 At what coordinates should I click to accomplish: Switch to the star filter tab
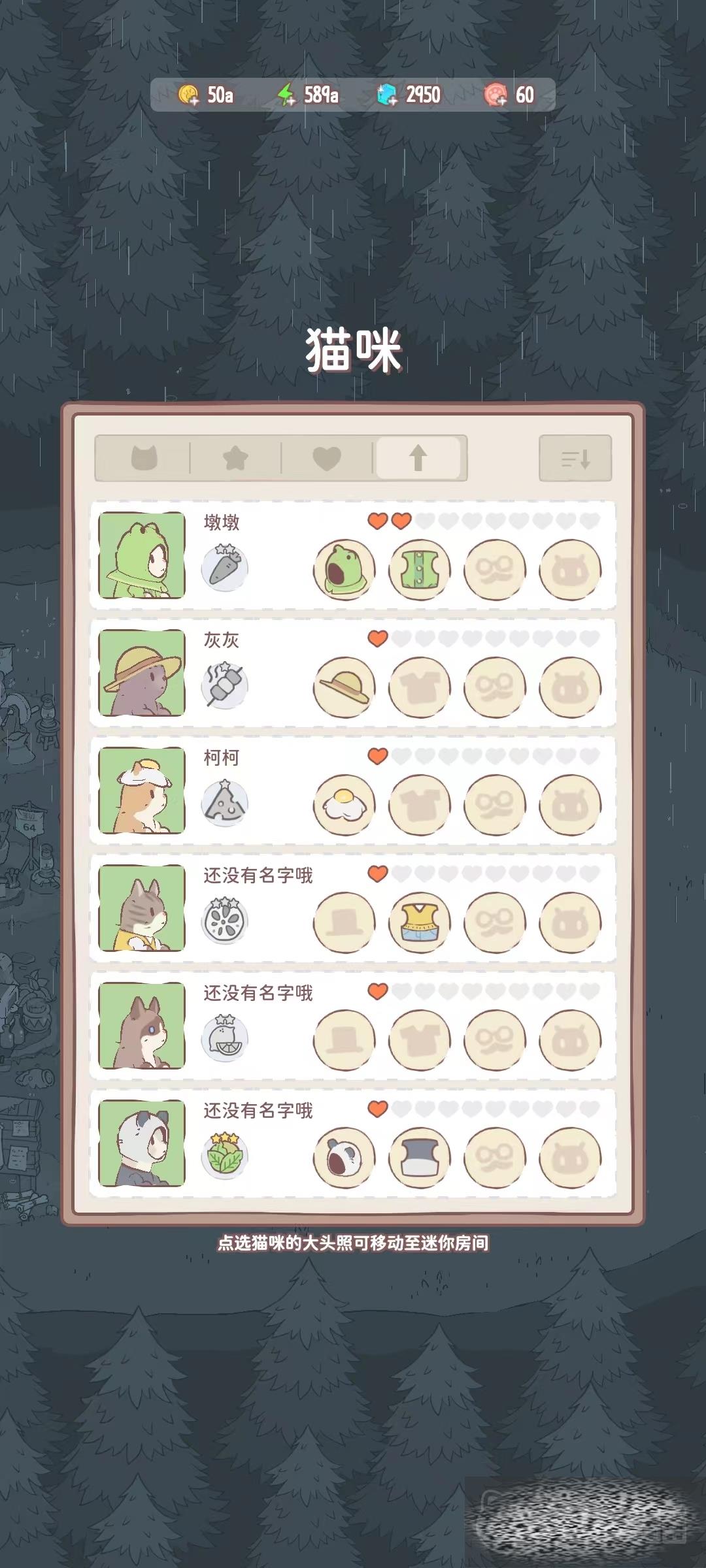tap(235, 458)
